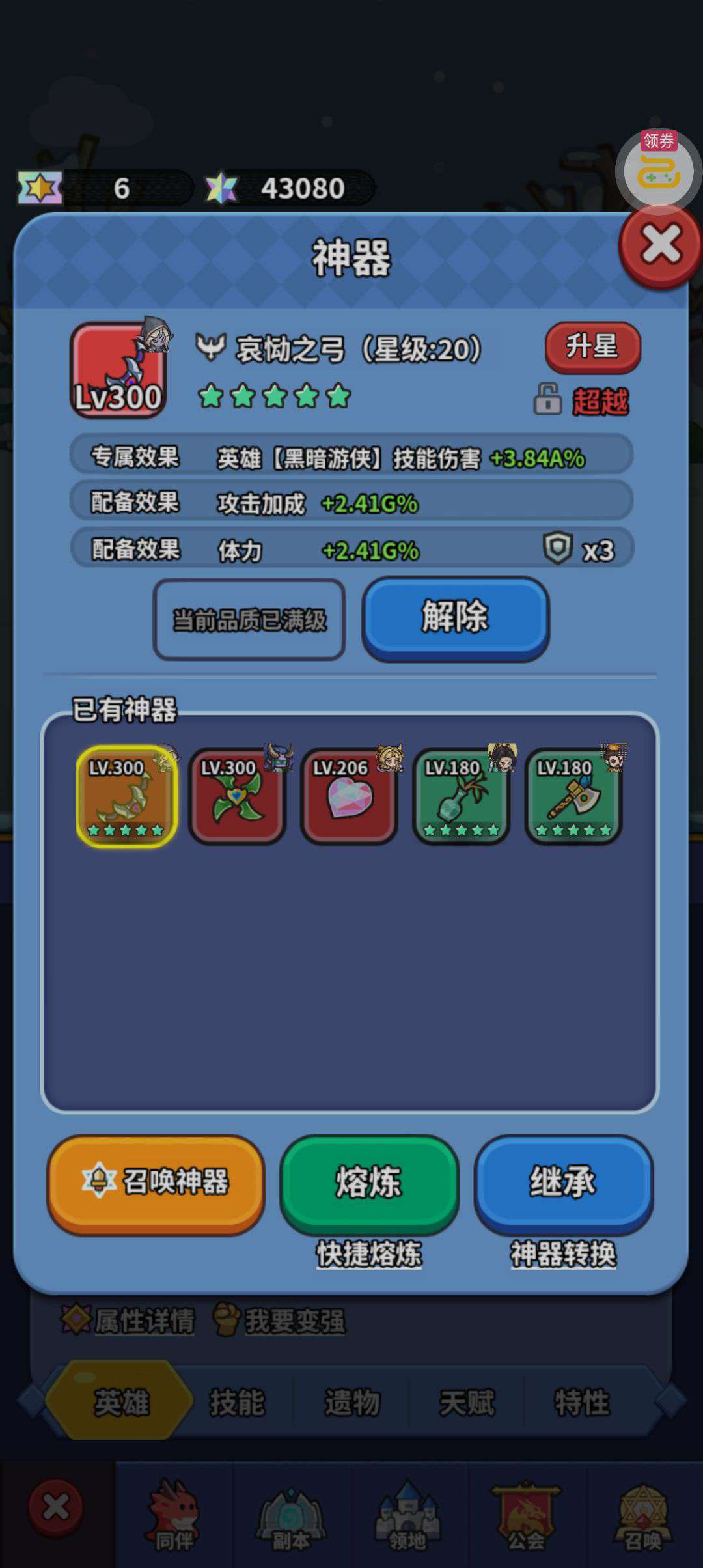Tap 解除 to unequip artifact
This screenshot has height=1568, width=703.
click(455, 617)
